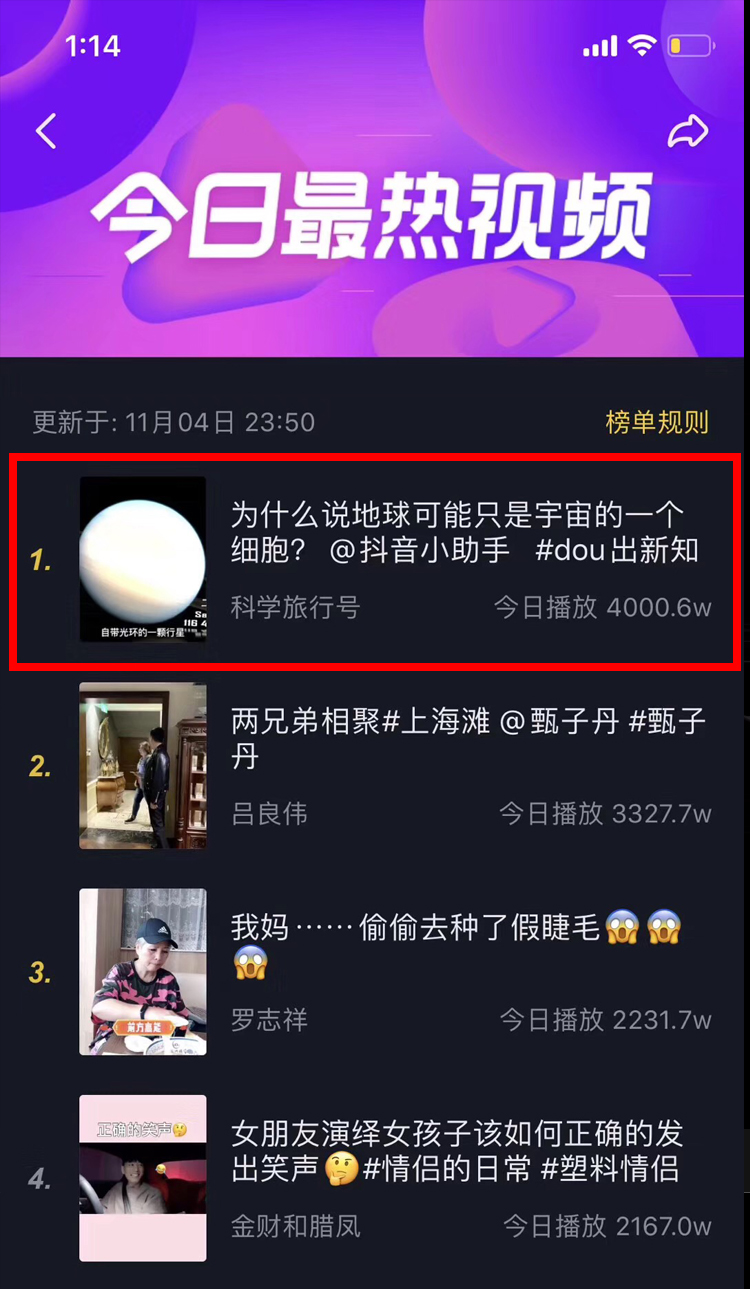750x1289 pixels.
Task: Tap the back arrow at top left
Action: click(x=46, y=131)
